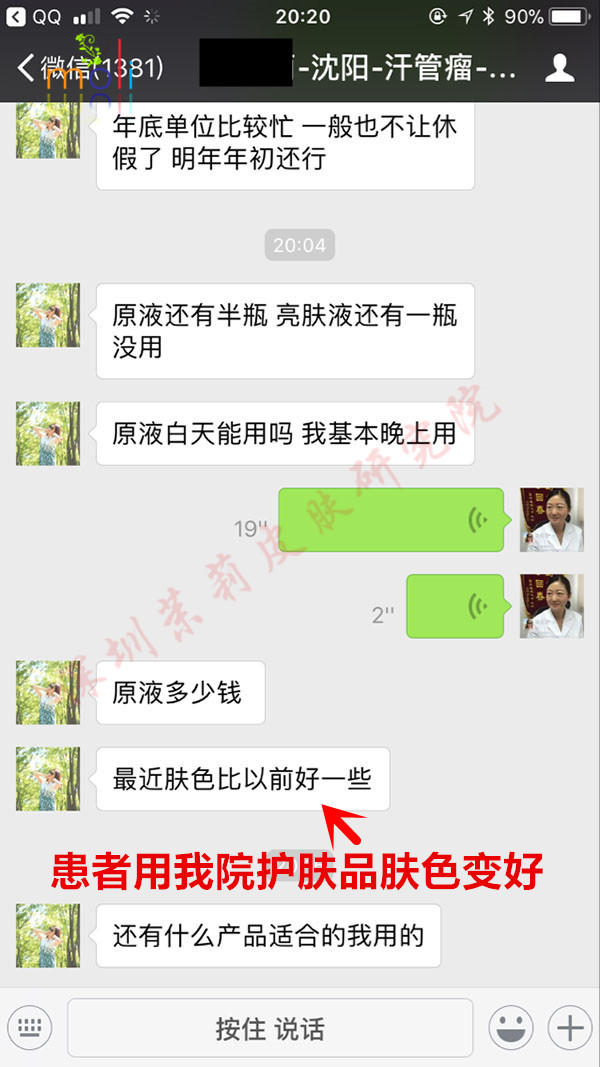Open the plus attachment menu
The image size is (600, 1067).
click(569, 1027)
